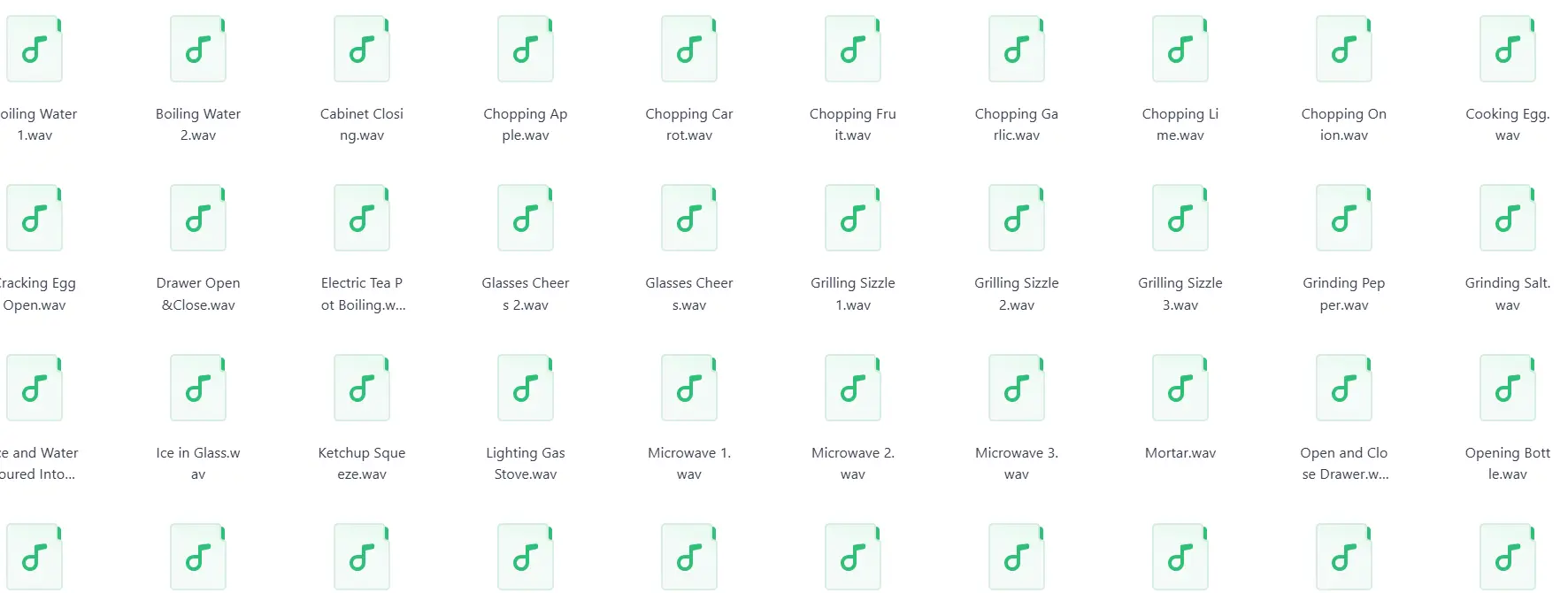Open Ice in Glass.wav
Viewport: 1568px width, 593px height.
coord(197,389)
